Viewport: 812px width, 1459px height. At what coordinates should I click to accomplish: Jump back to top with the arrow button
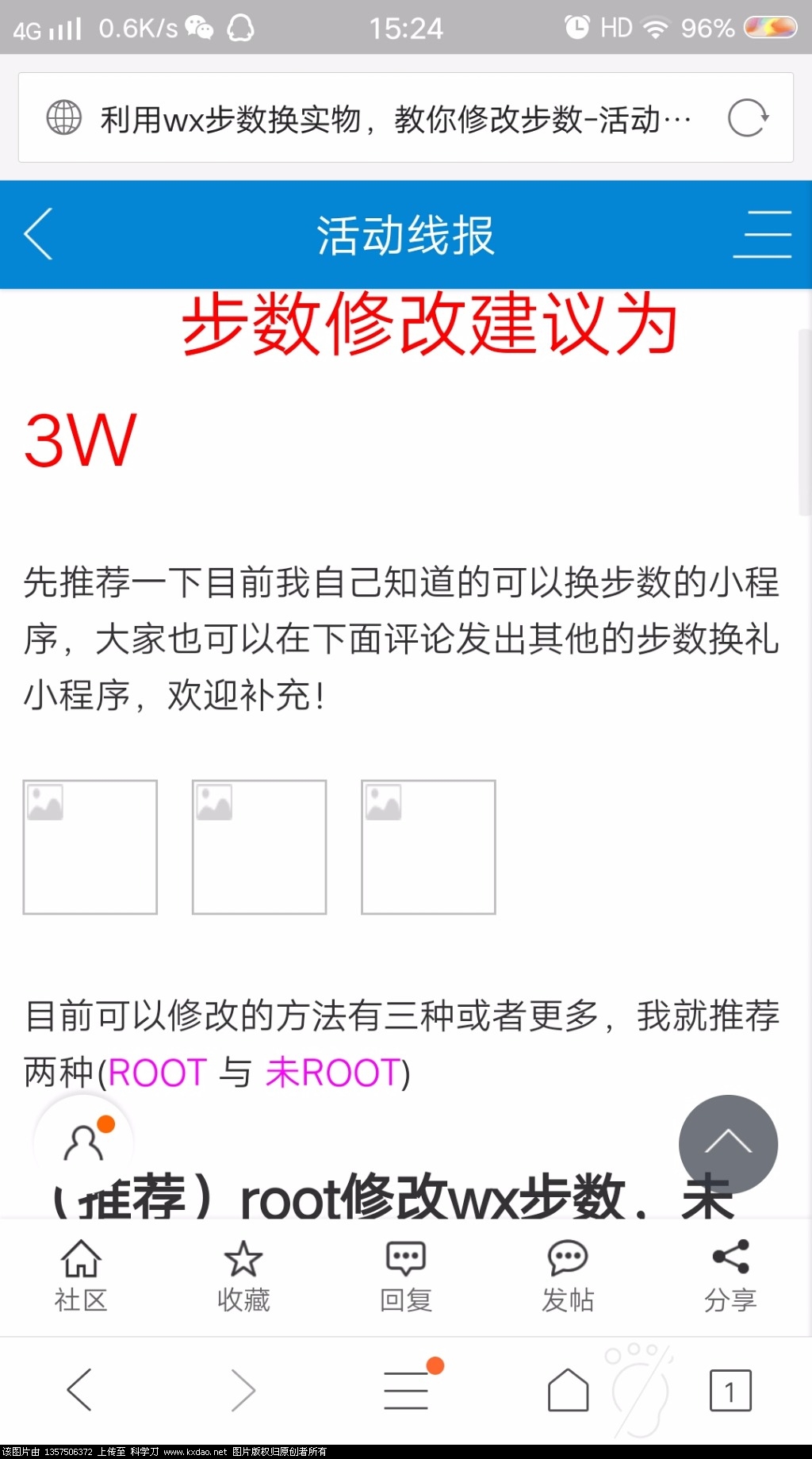click(x=728, y=1144)
